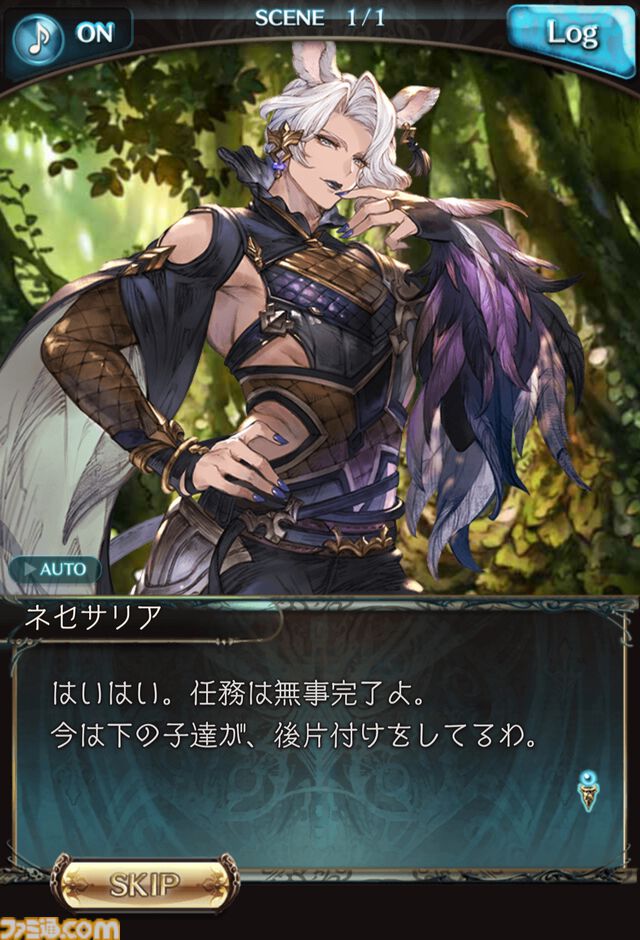Skip this story scene
The width and height of the screenshot is (640, 940).
click(144, 883)
